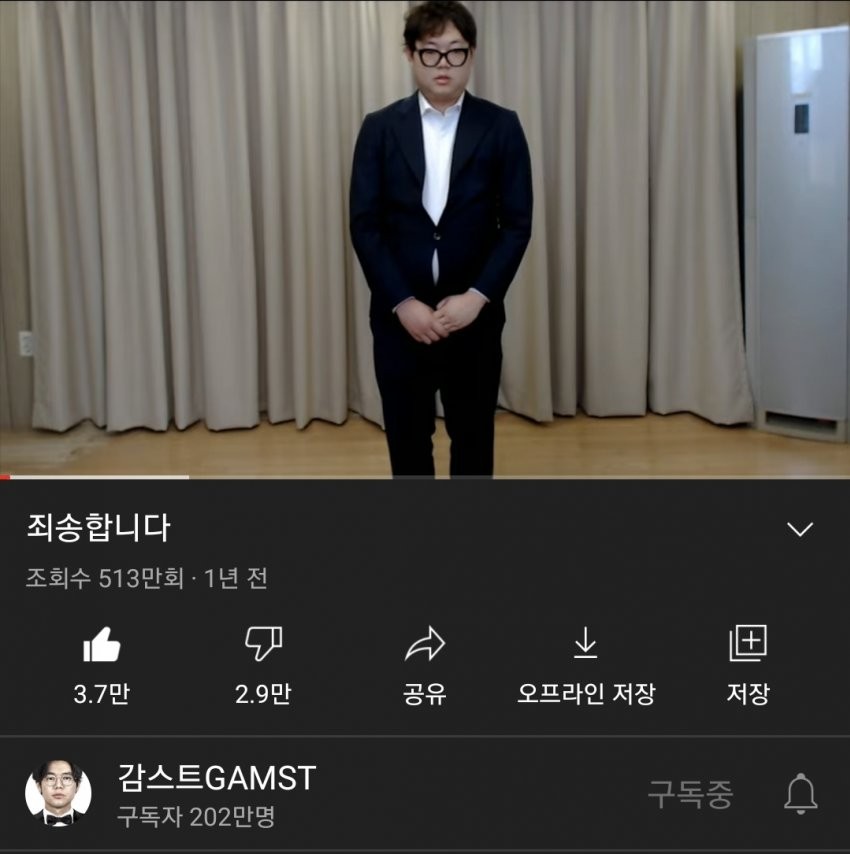Viewport: 850px width, 854px height.
Task: Open the notification bell settings
Action: click(800, 796)
